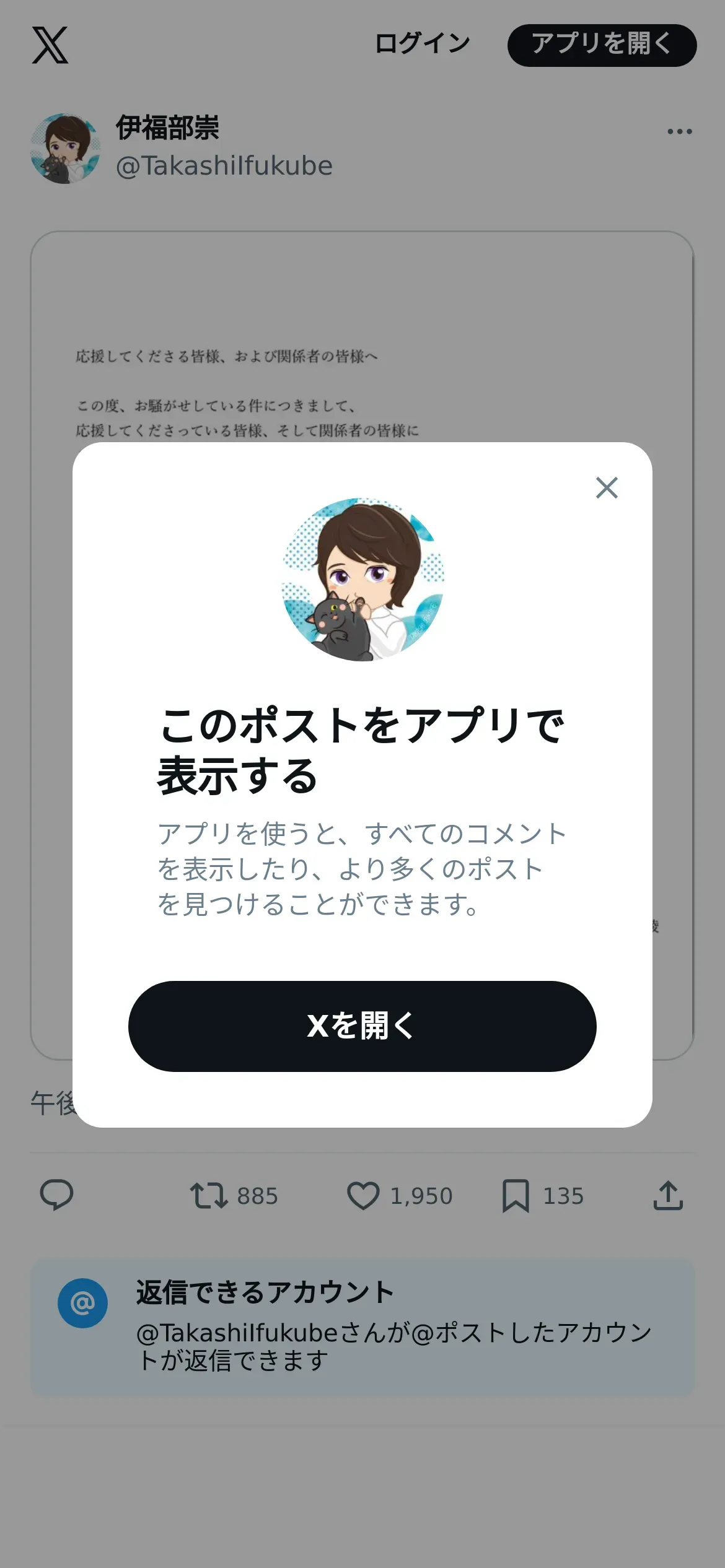Open the ログイン link

(422, 45)
